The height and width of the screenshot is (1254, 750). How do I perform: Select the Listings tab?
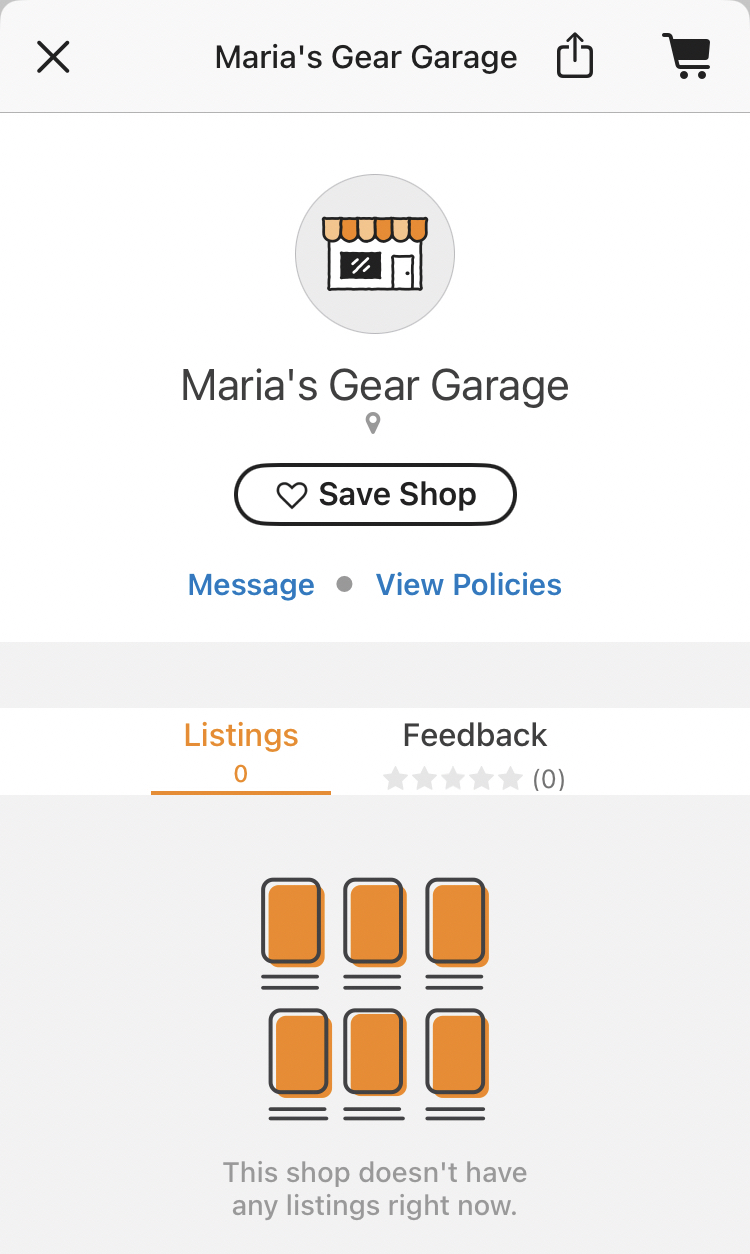coord(241,750)
